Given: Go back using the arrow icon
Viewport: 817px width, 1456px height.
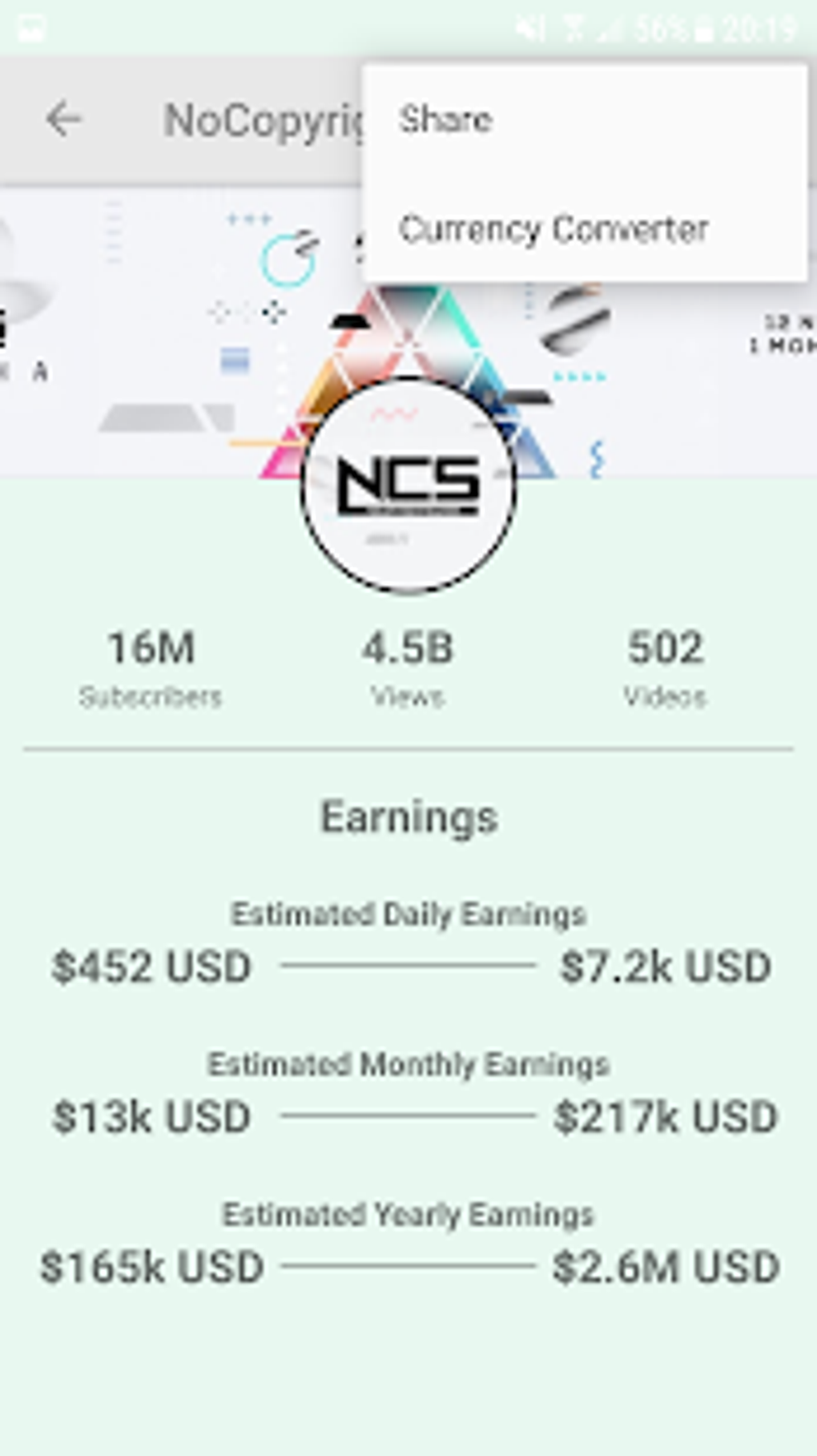Looking at the screenshot, I should pos(63,120).
